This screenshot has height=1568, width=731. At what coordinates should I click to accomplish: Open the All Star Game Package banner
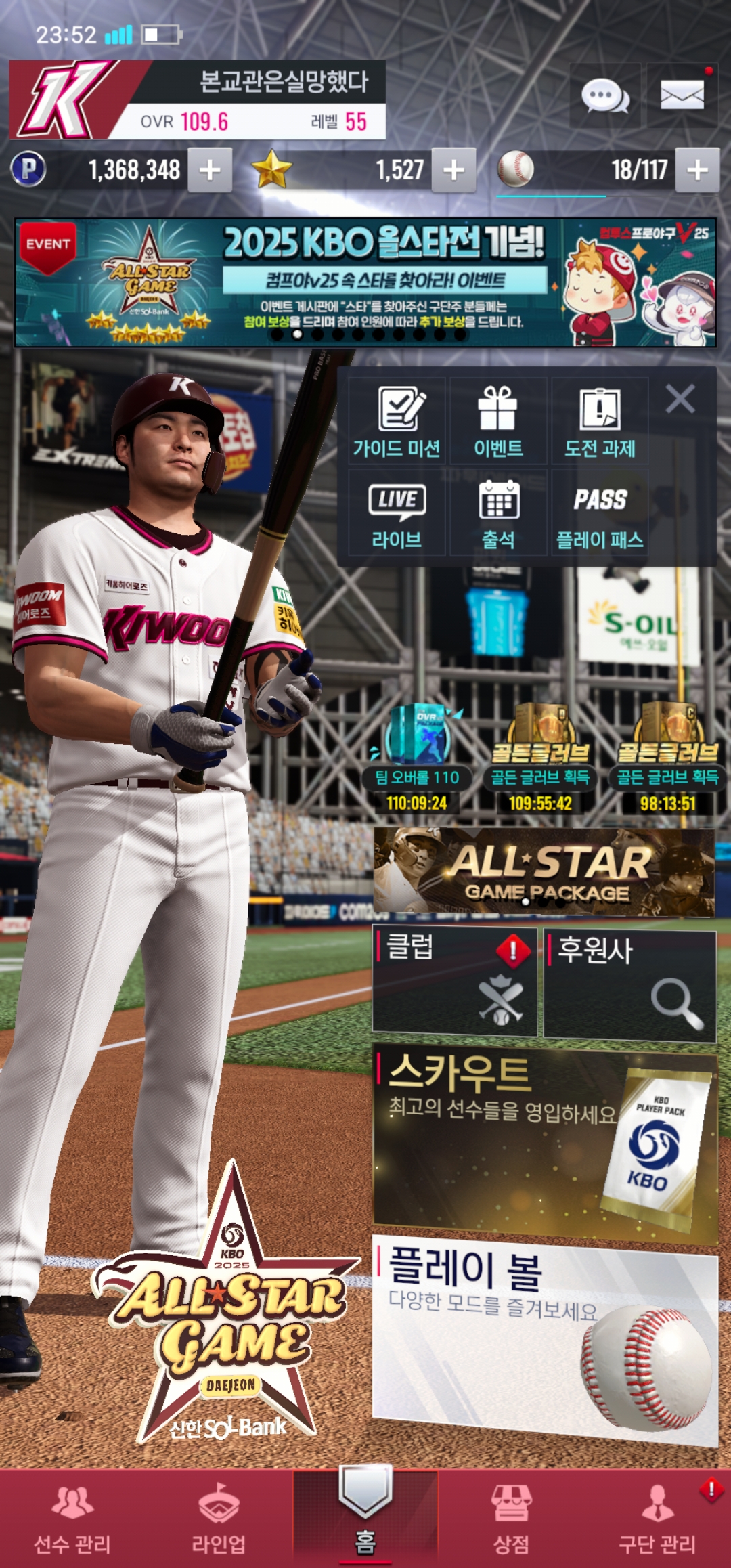pyautogui.click(x=544, y=873)
